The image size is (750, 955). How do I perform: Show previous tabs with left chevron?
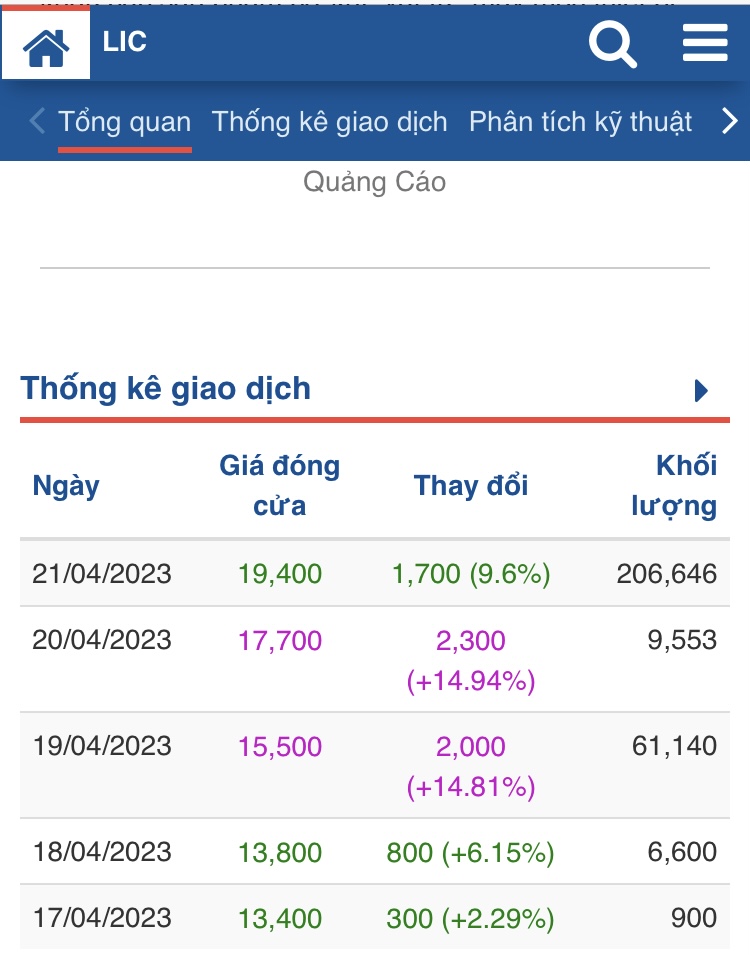pyautogui.click(x=38, y=122)
